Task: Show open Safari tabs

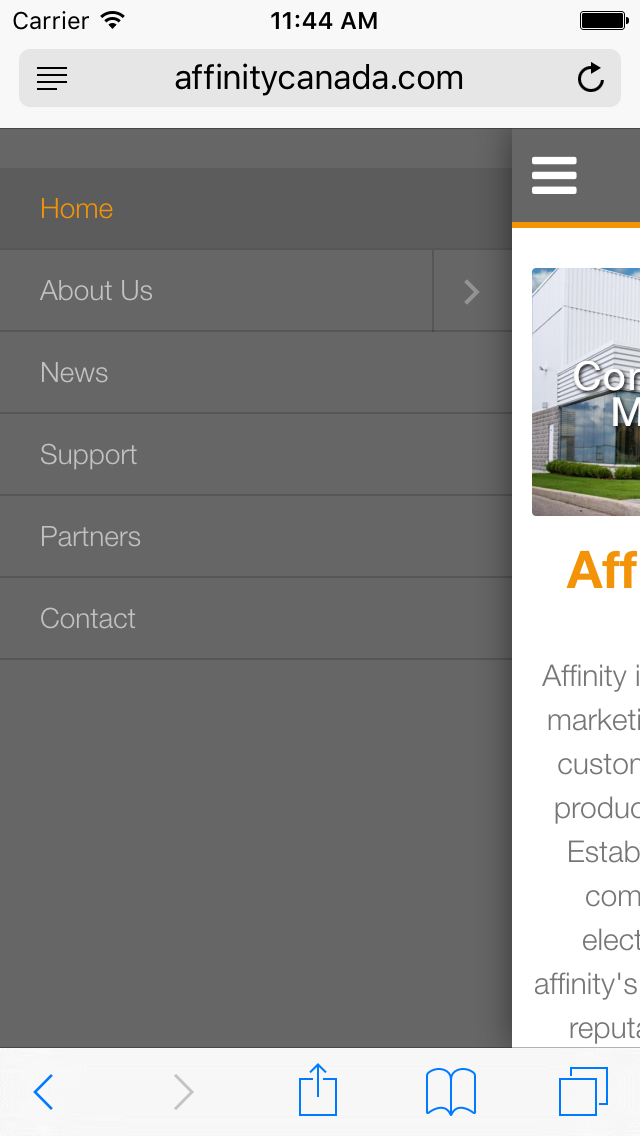Action: (583, 1092)
